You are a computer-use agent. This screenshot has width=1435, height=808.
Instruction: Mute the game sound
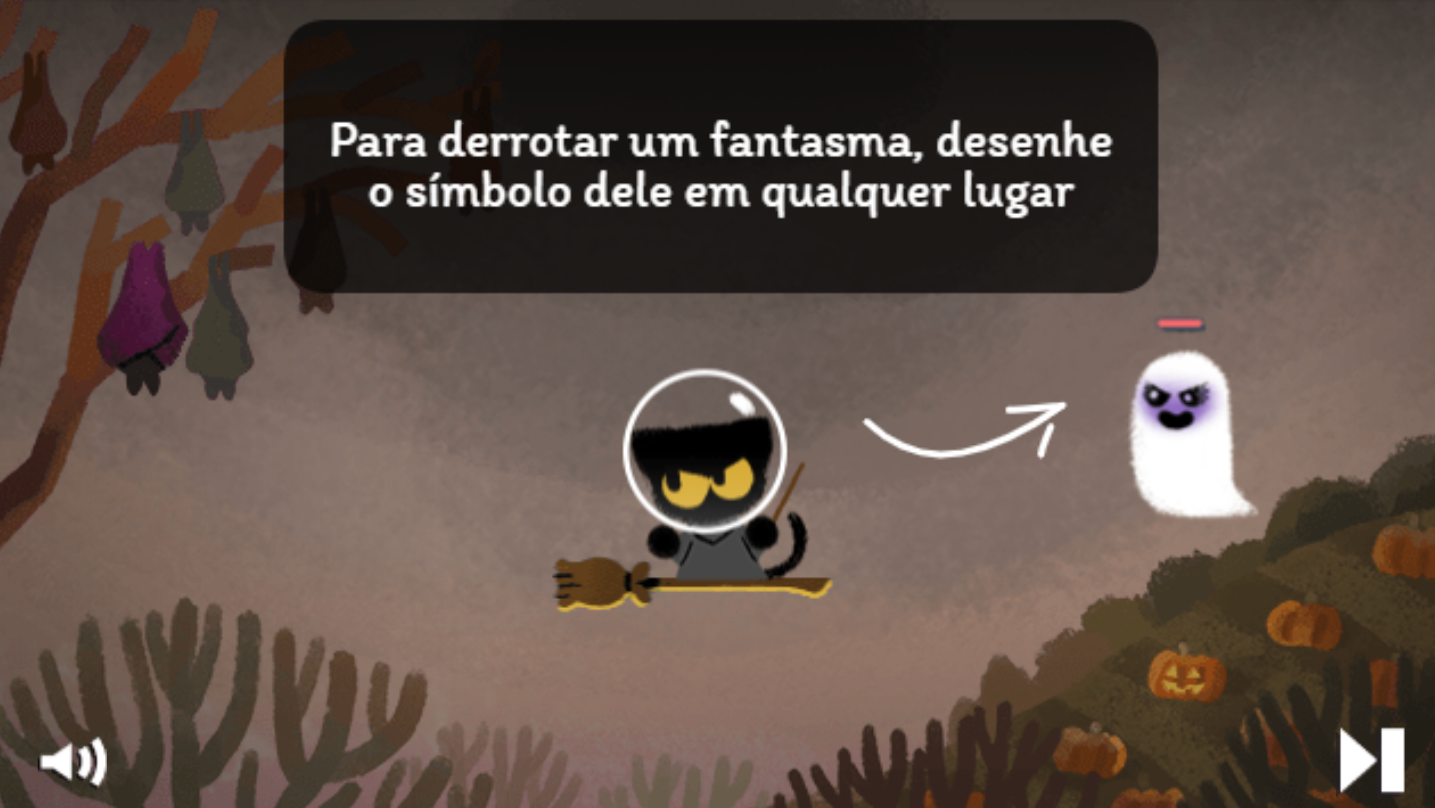click(x=73, y=762)
